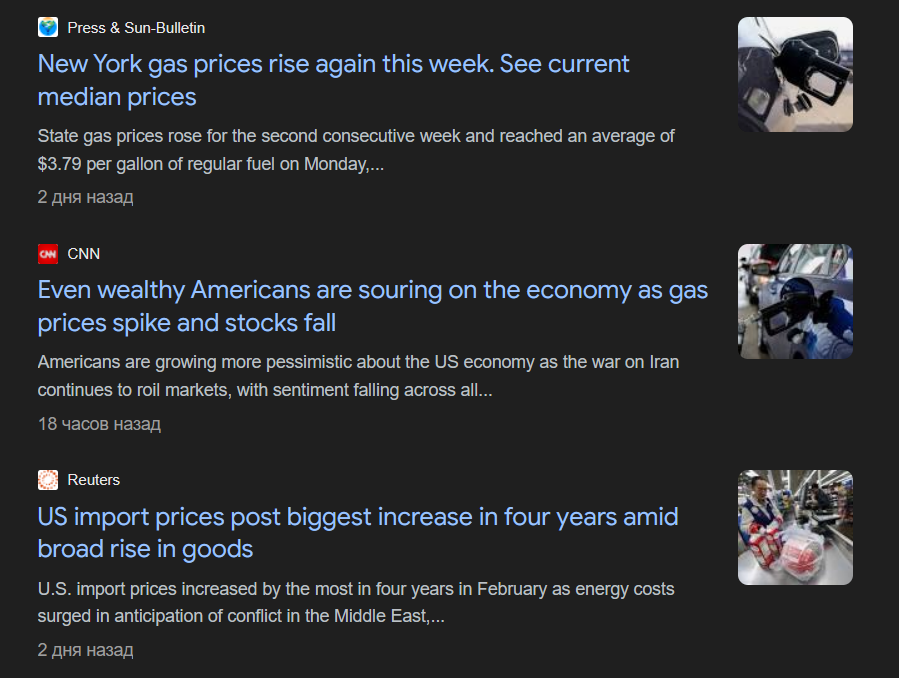Read the Reuters US import prices story
899x678 pixels.
(x=358, y=532)
